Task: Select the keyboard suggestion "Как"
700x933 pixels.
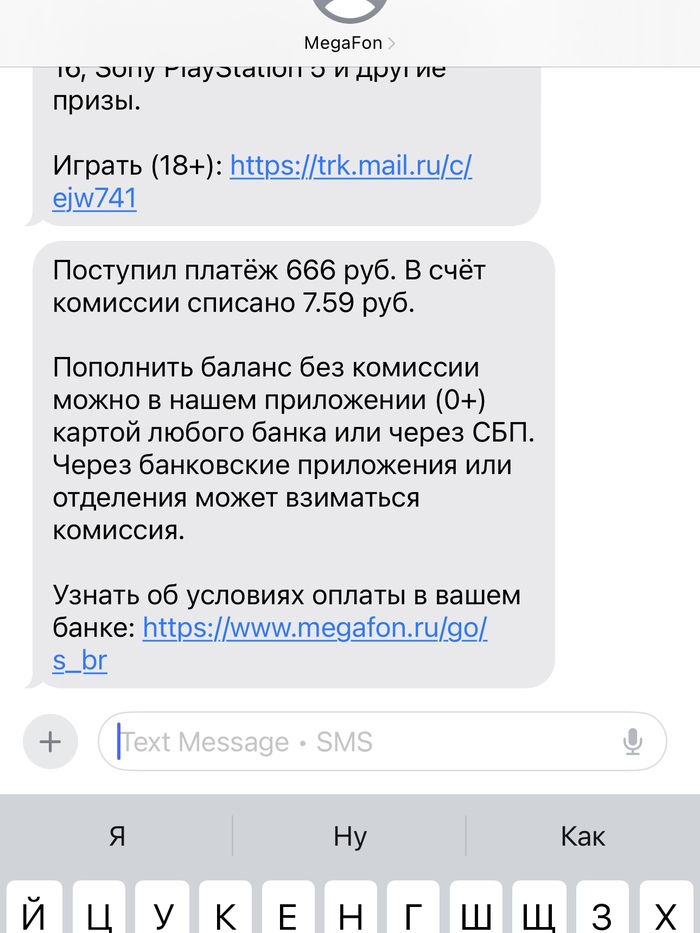Action: point(583,836)
